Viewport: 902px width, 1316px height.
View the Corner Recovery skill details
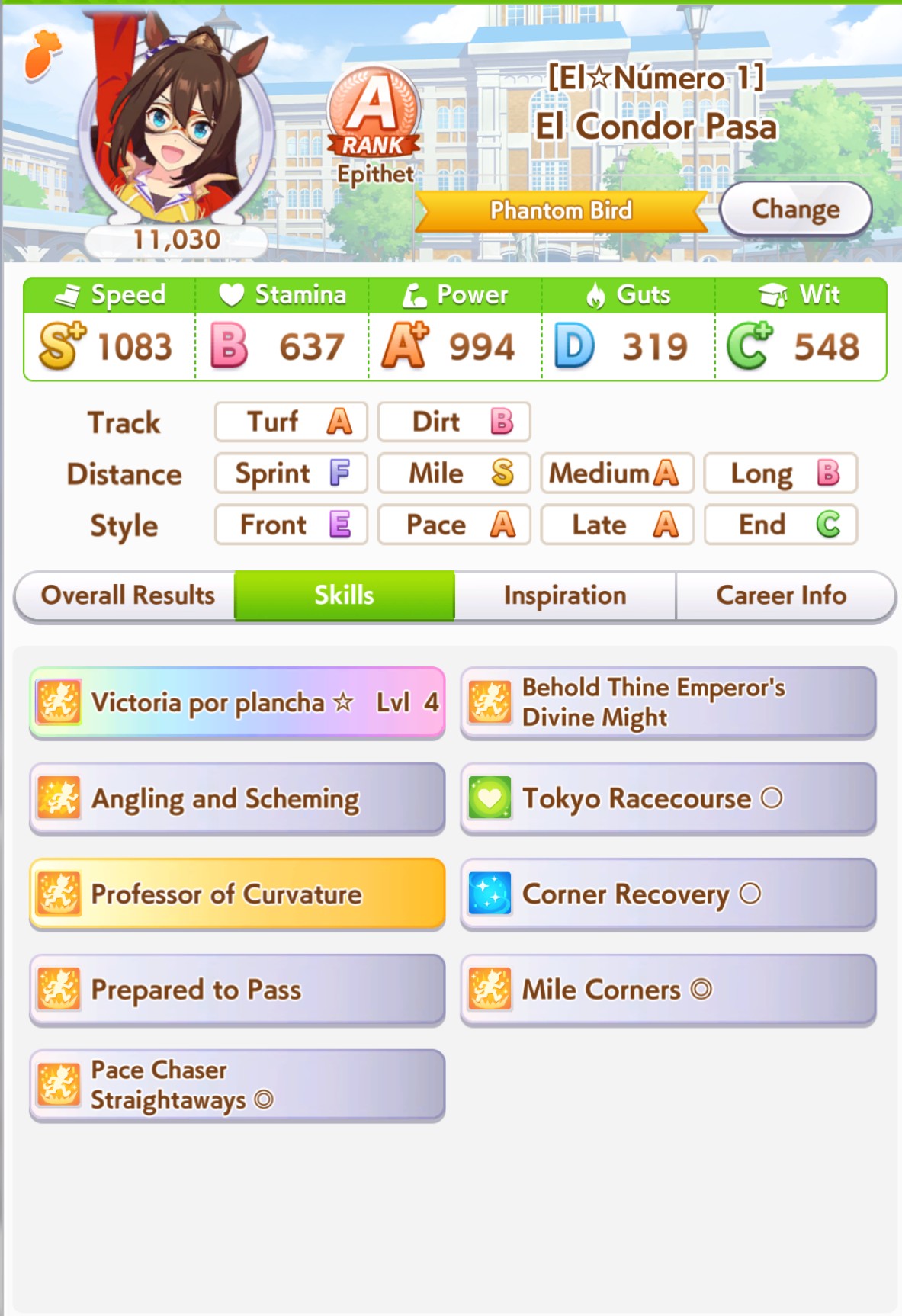668,894
